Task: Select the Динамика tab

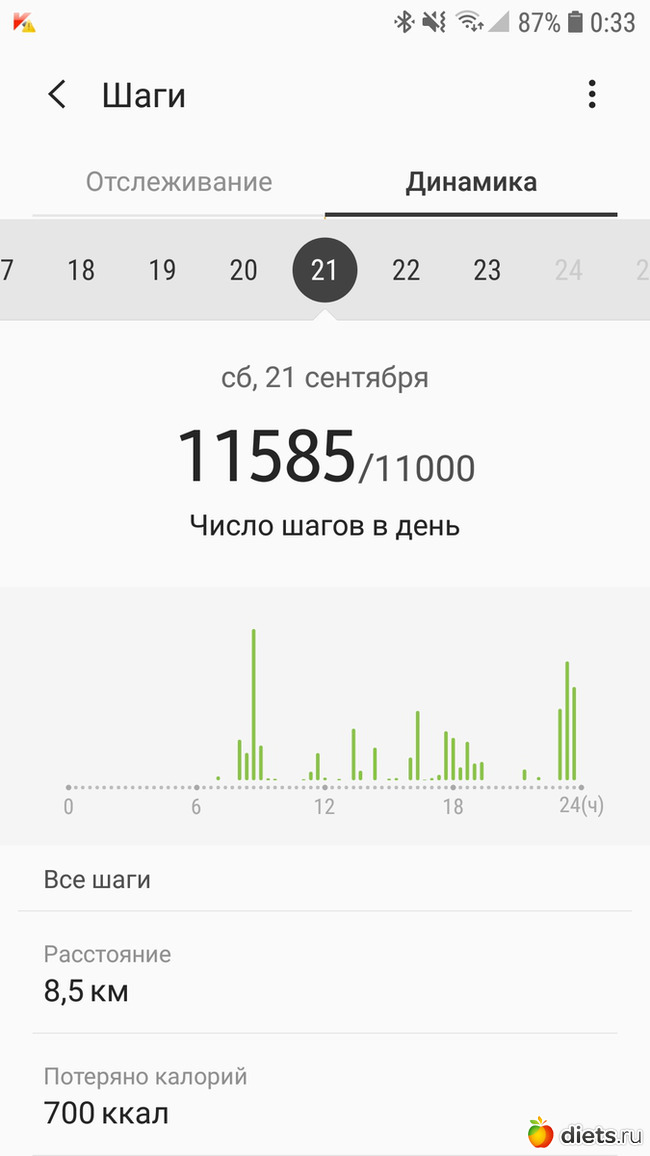Action: click(471, 182)
